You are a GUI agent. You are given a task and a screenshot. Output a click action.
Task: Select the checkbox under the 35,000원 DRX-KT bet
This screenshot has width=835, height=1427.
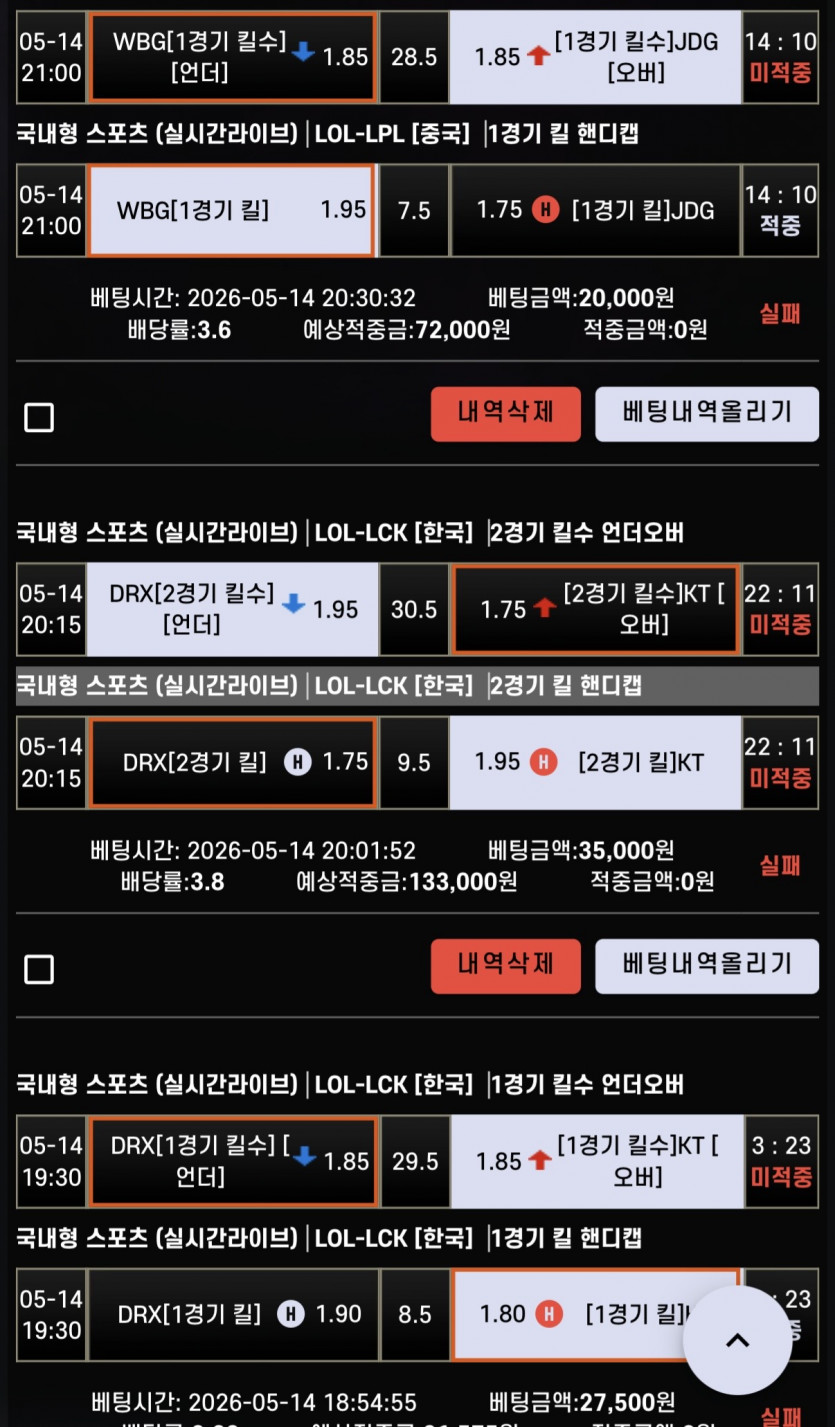(x=39, y=969)
